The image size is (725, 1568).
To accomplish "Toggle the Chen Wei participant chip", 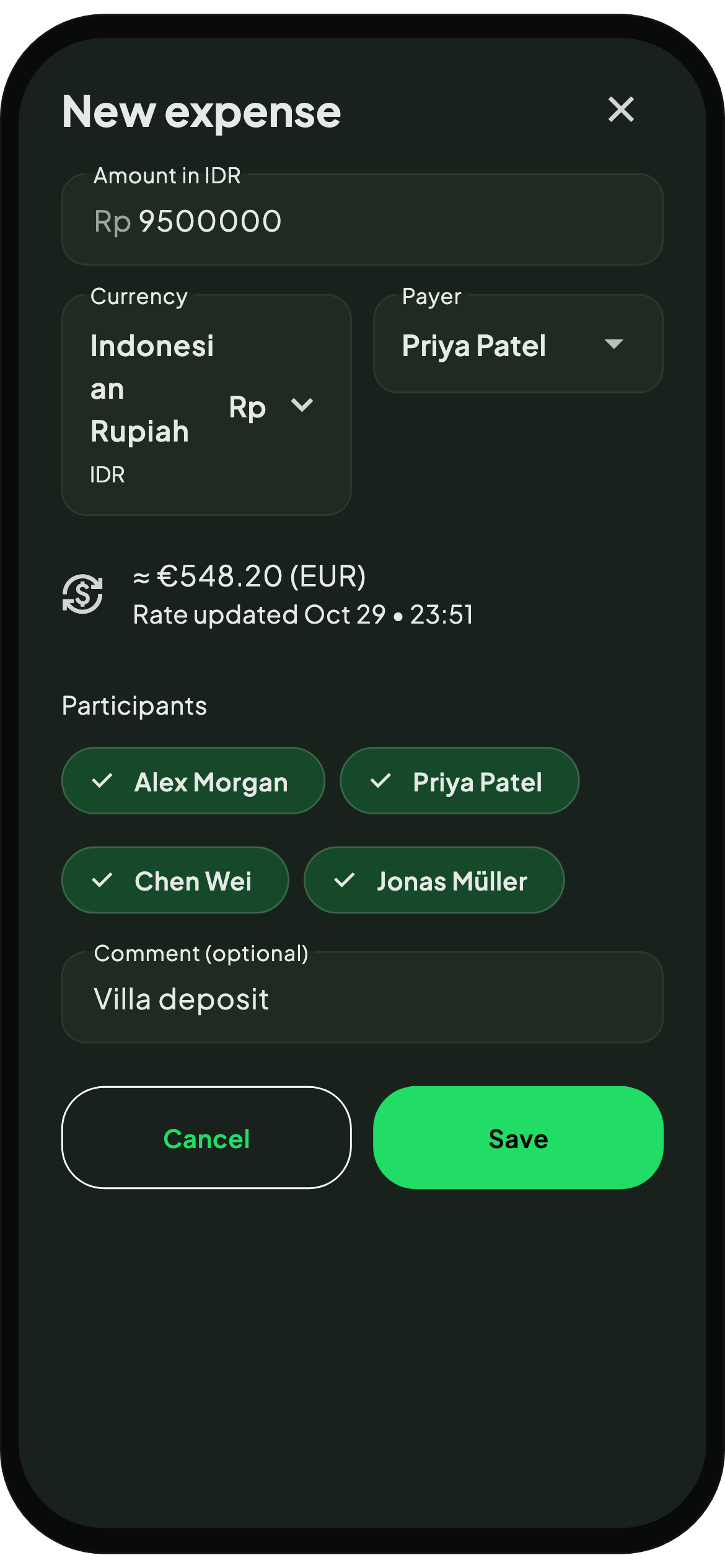I will pos(175,880).
